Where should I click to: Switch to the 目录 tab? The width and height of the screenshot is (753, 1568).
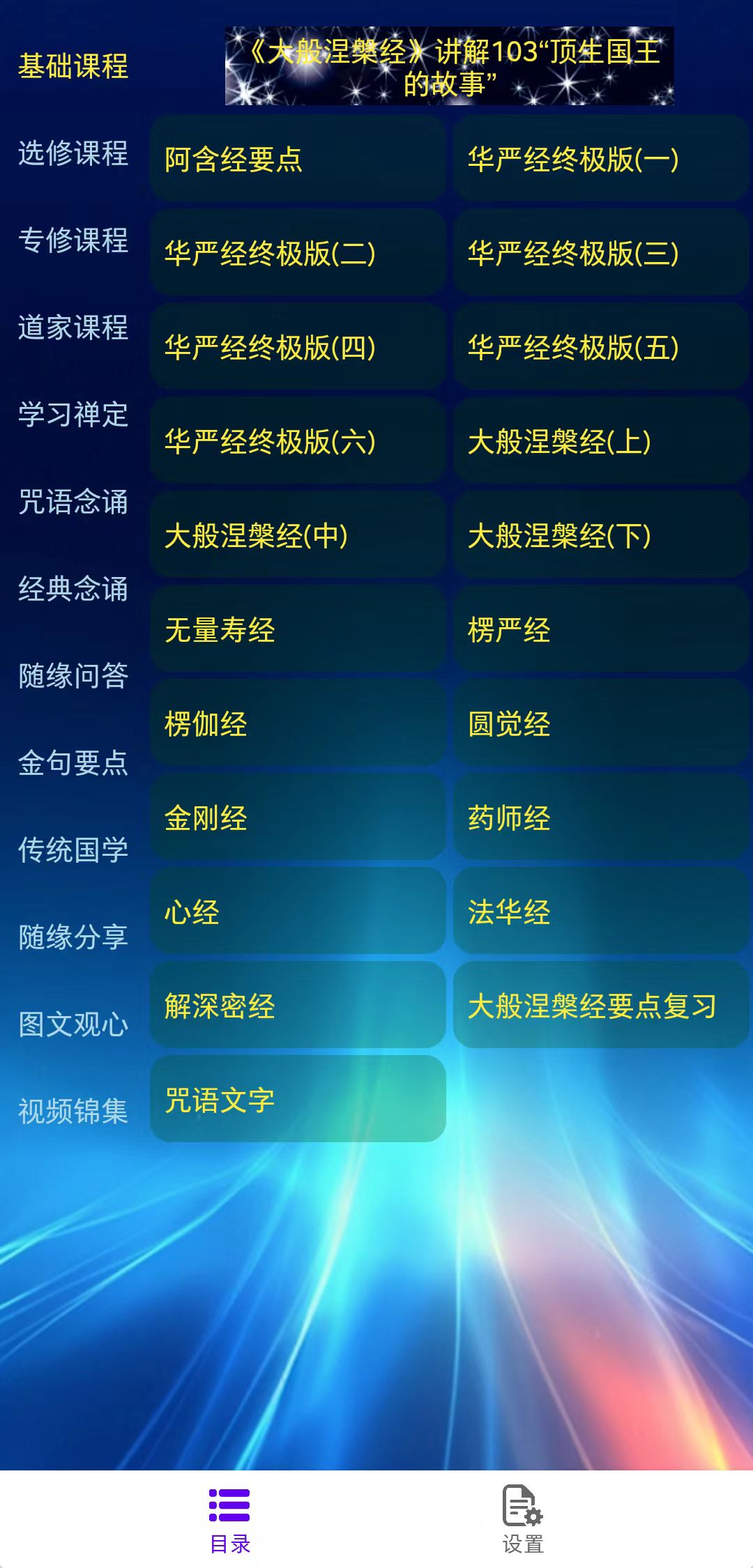tap(229, 1519)
